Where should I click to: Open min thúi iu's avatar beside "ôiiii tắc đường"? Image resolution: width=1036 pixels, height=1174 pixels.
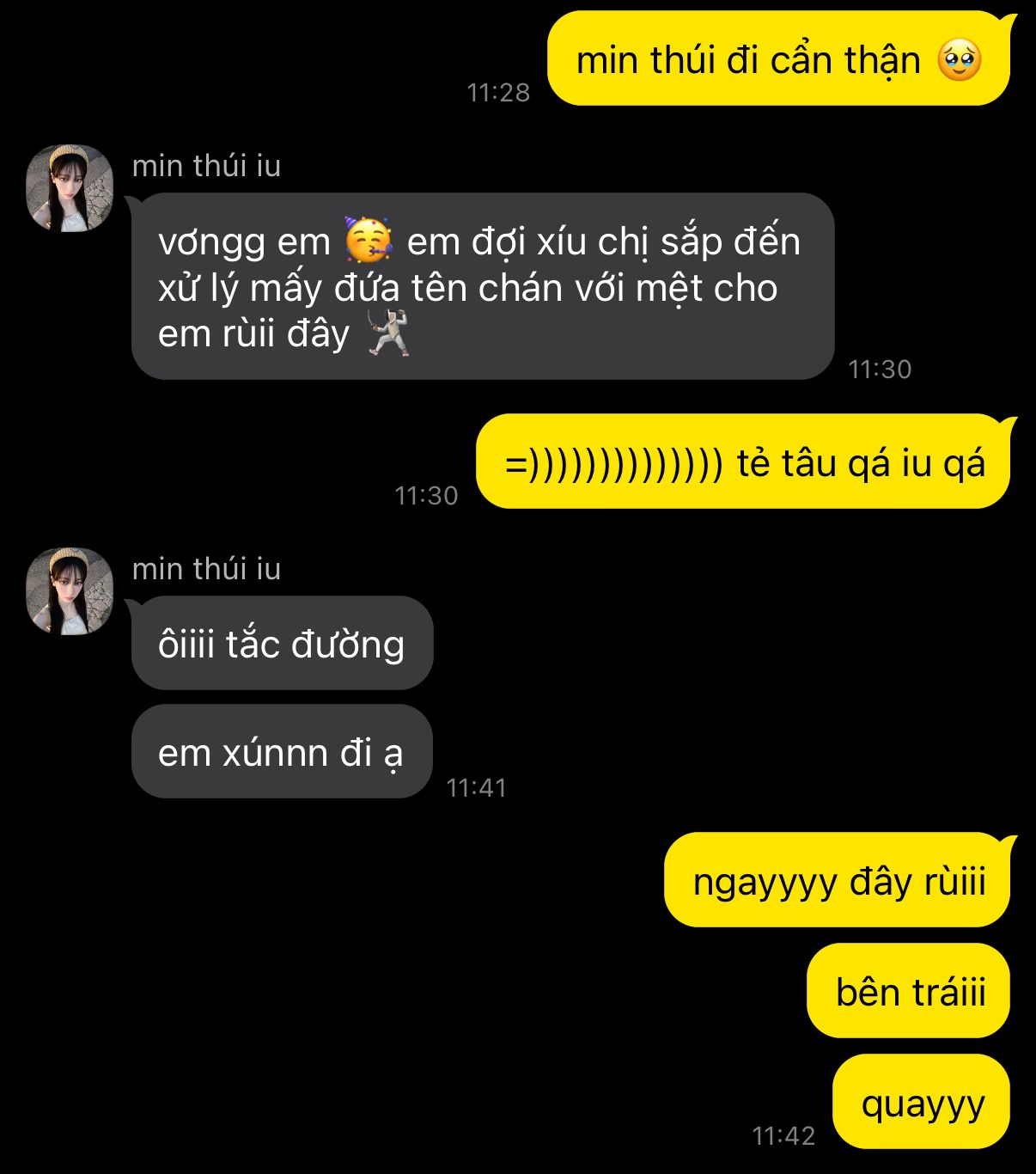tap(70, 591)
